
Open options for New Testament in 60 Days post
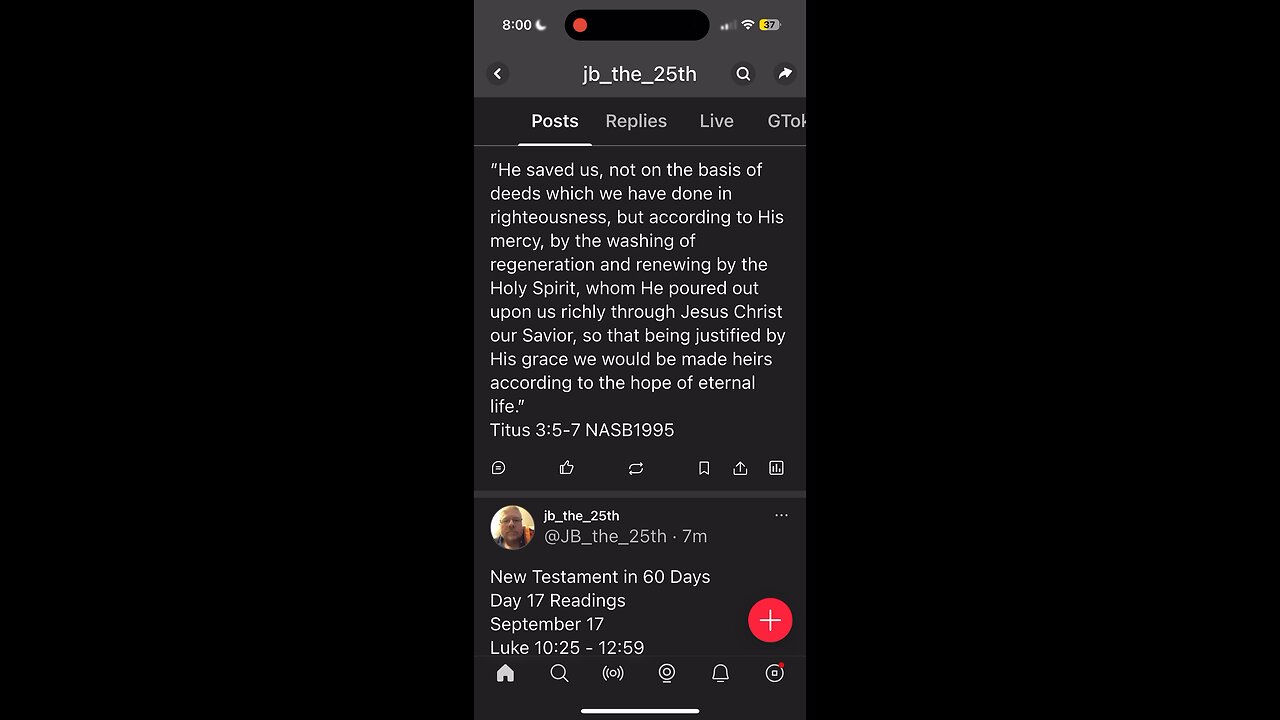[x=781, y=515]
